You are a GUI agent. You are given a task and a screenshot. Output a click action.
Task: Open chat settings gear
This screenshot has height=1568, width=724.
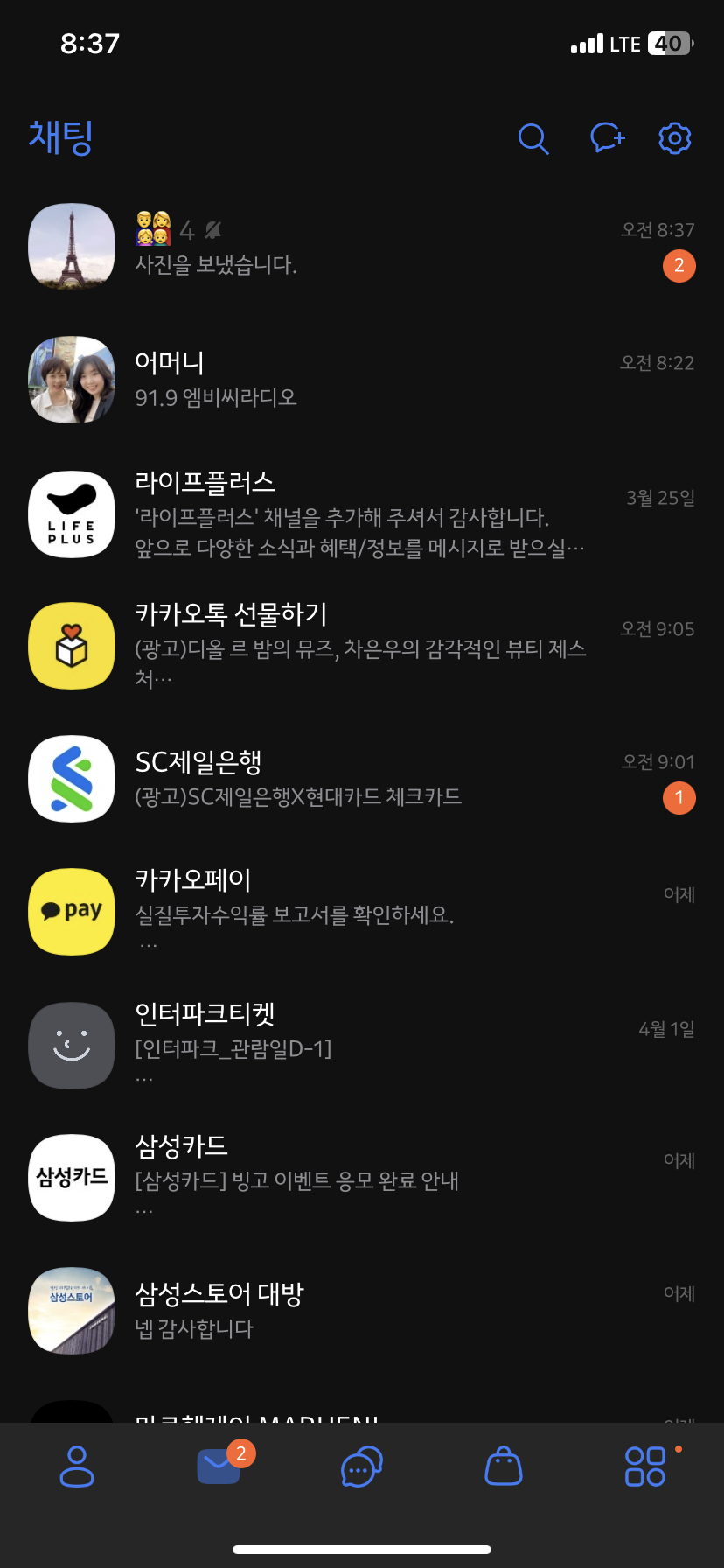click(x=674, y=138)
